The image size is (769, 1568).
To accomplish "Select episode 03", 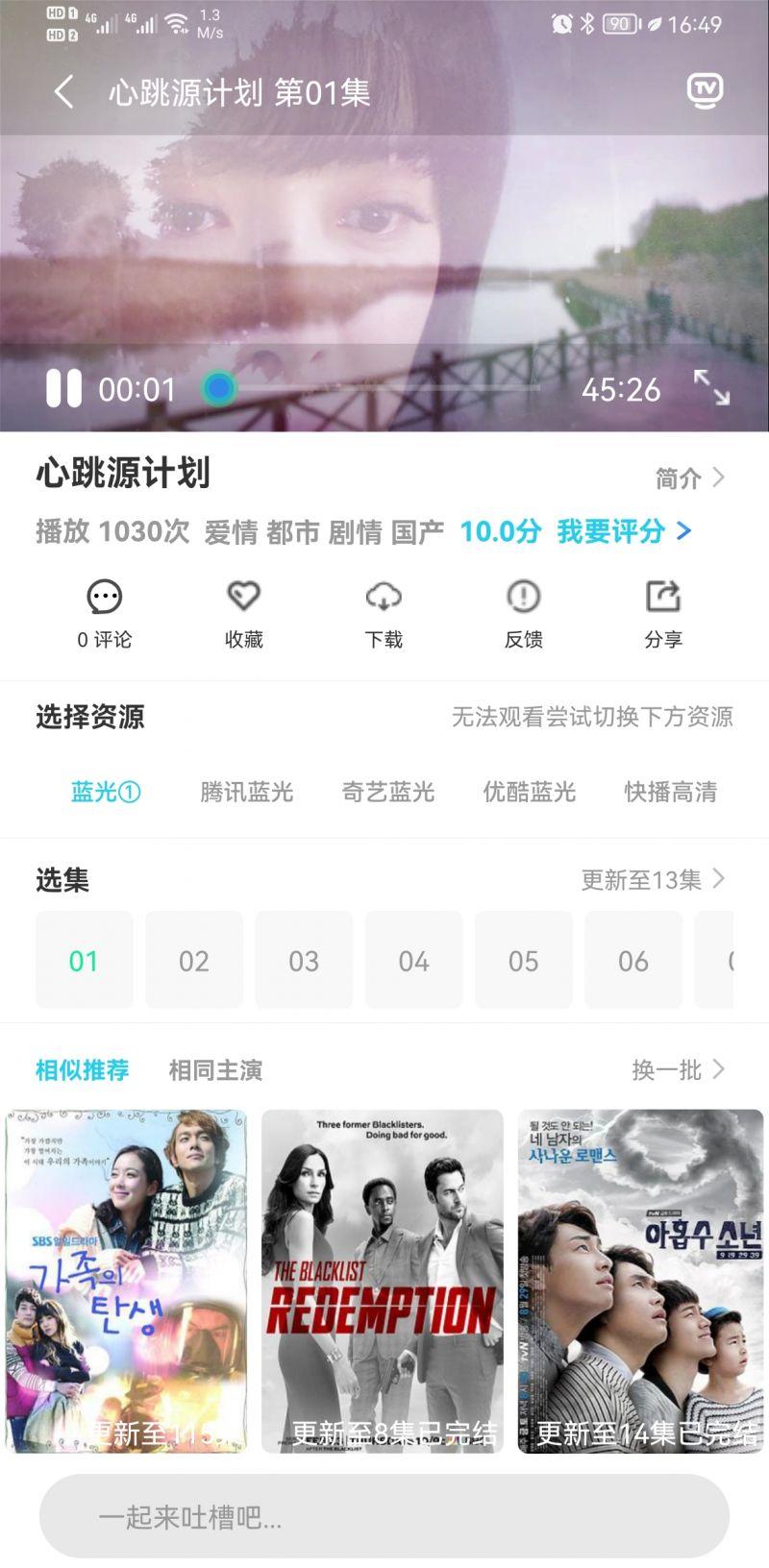I will [x=304, y=961].
